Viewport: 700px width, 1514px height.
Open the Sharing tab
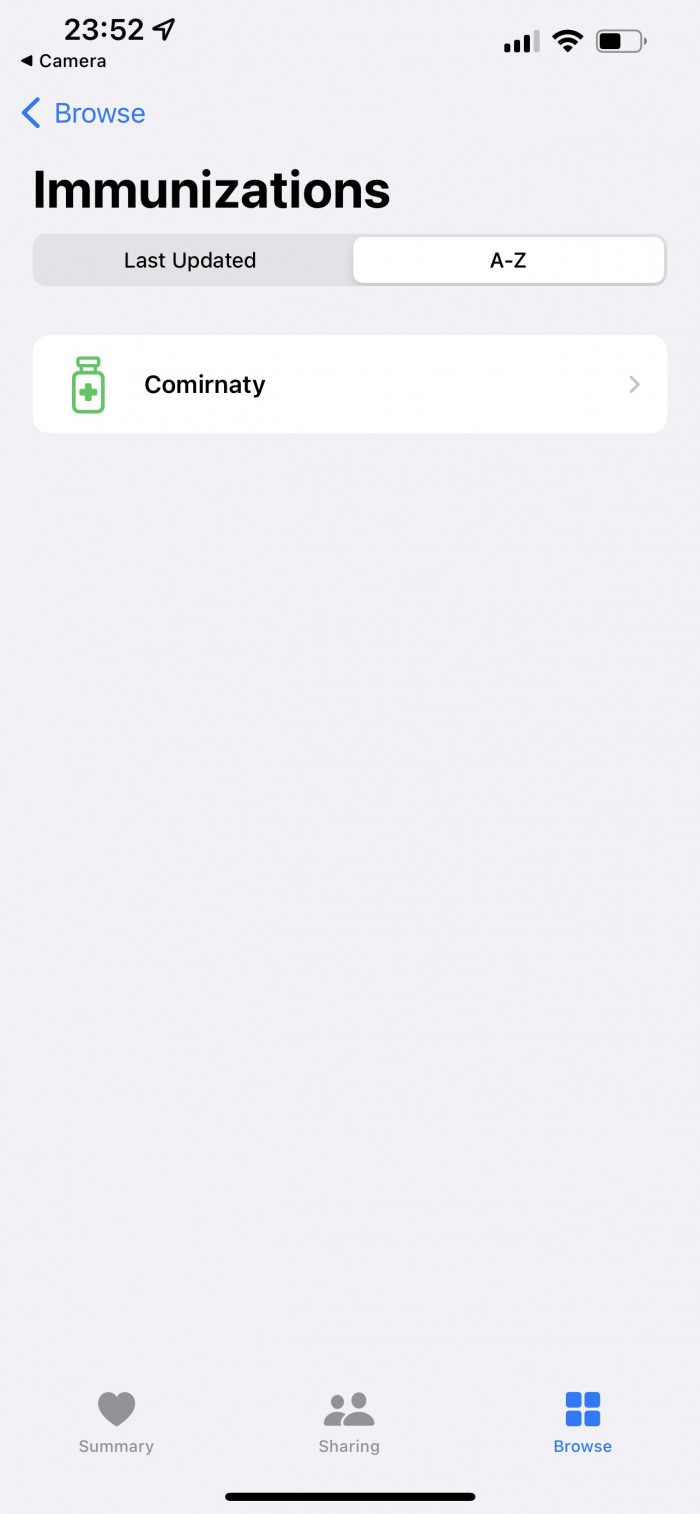point(349,1422)
